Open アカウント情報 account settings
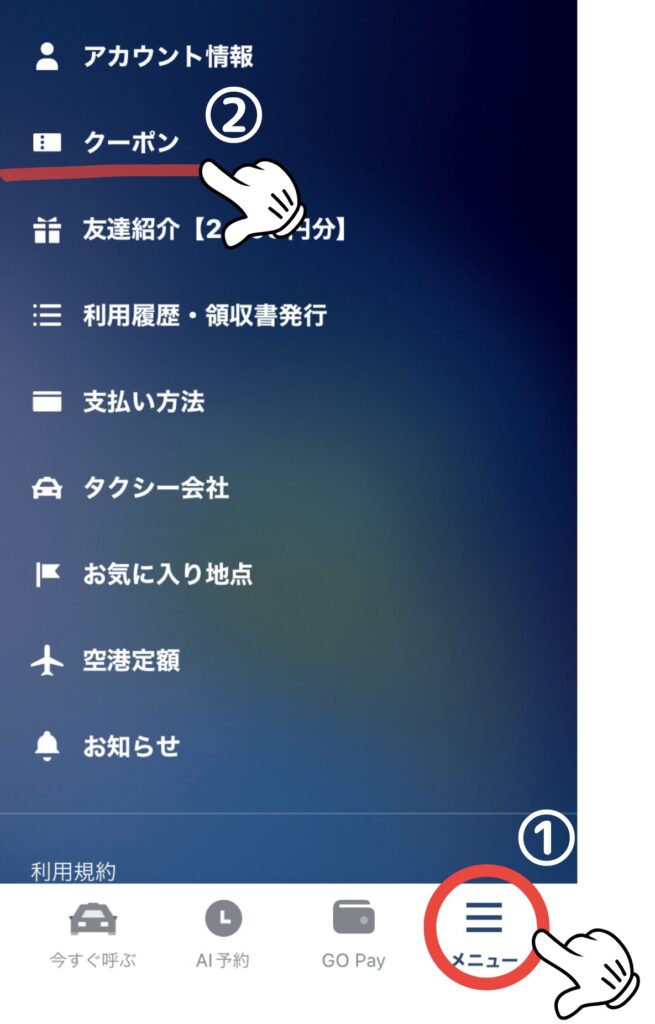 [166, 57]
